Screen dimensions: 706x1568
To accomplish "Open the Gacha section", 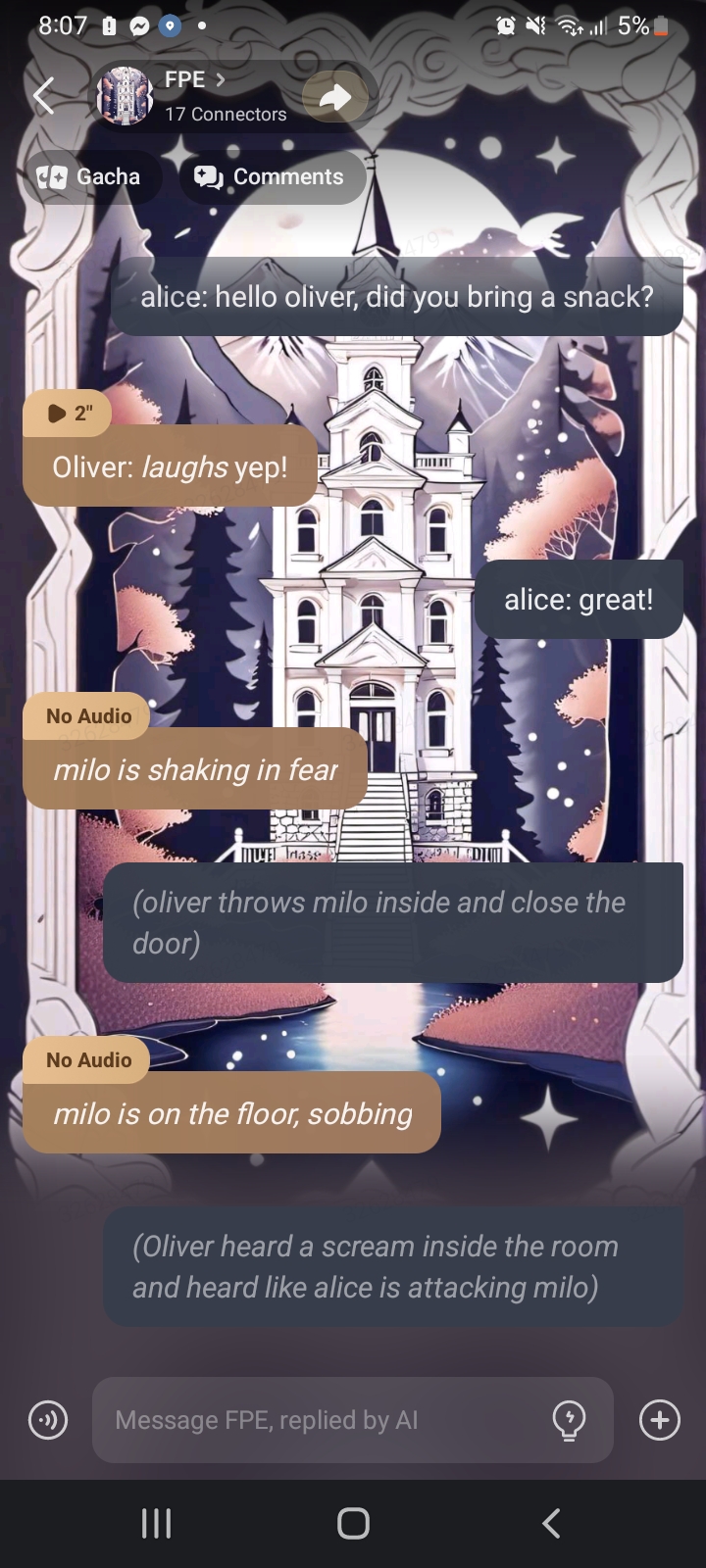I will coord(89,177).
